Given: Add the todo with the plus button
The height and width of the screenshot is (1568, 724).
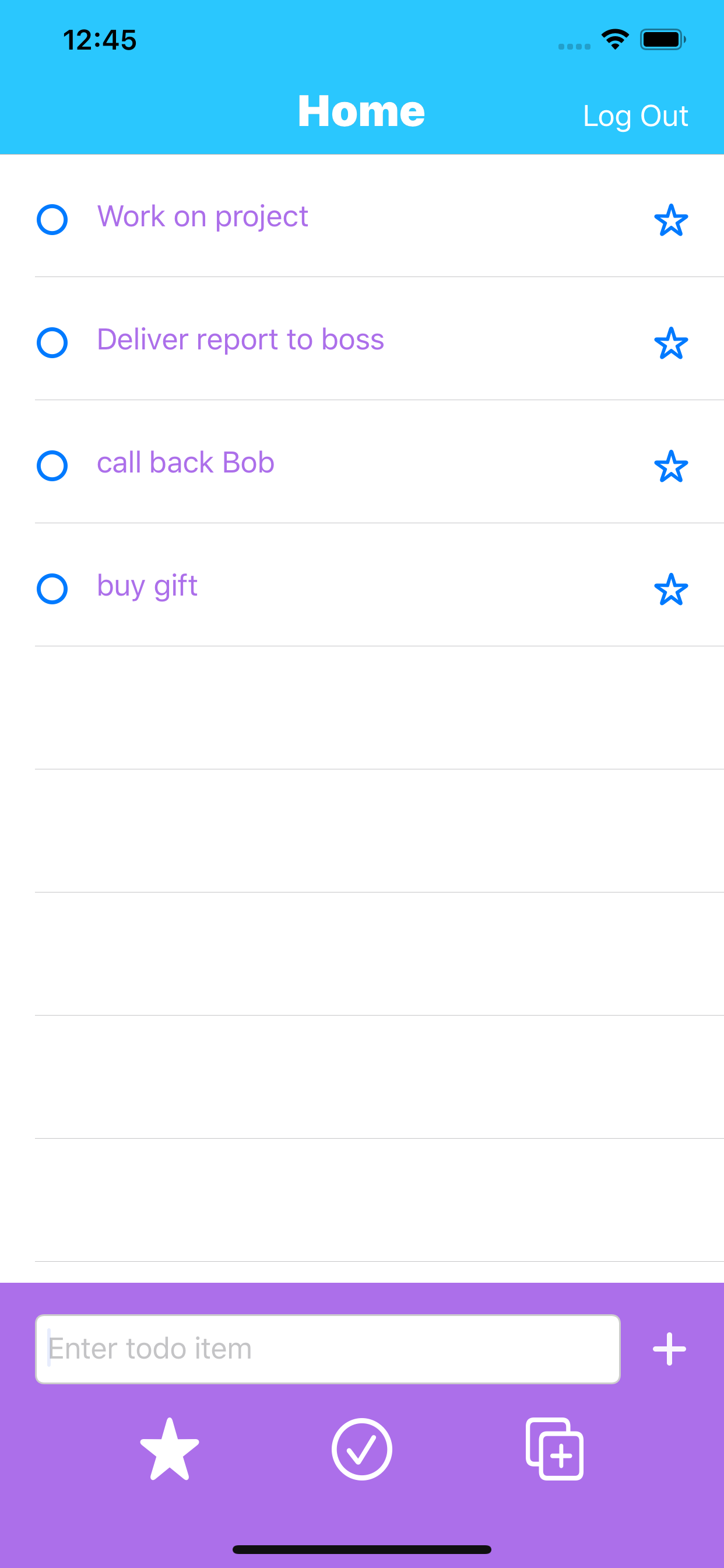Looking at the screenshot, I should [x=669, y=1349].
